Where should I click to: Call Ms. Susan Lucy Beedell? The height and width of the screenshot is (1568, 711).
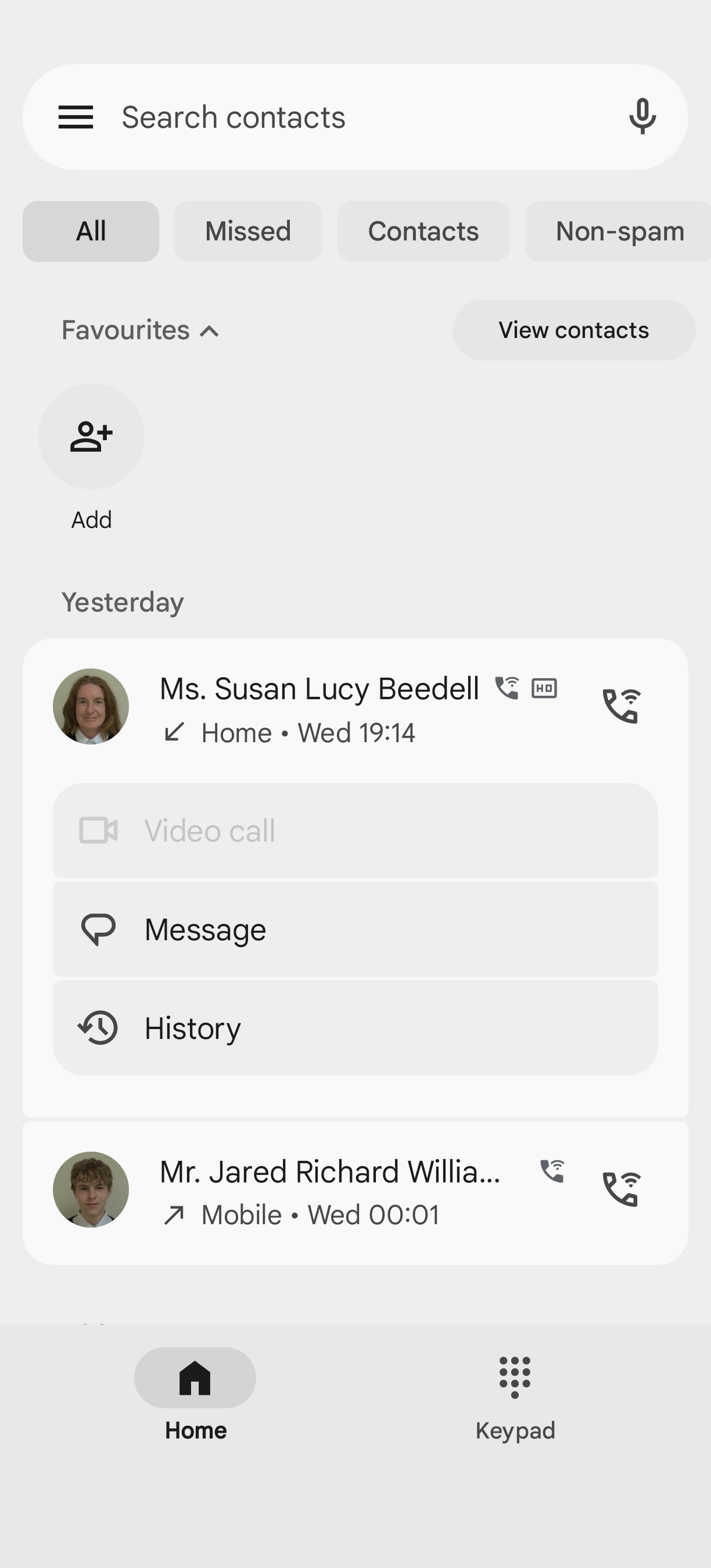point(621,706)
